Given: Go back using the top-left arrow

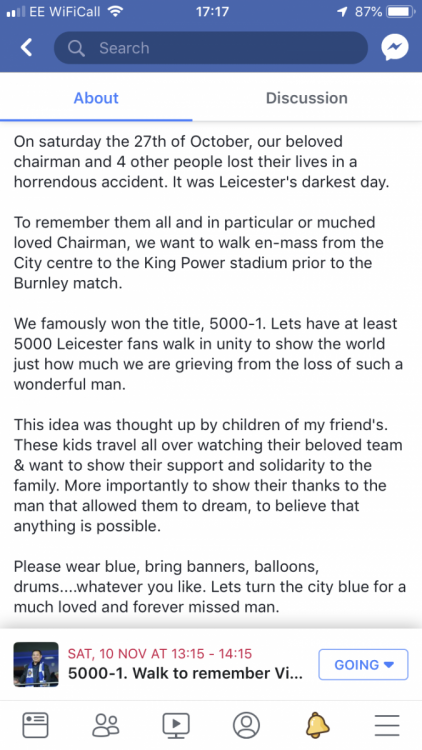Looking at the screenshot, I should [x=26, y=48].
